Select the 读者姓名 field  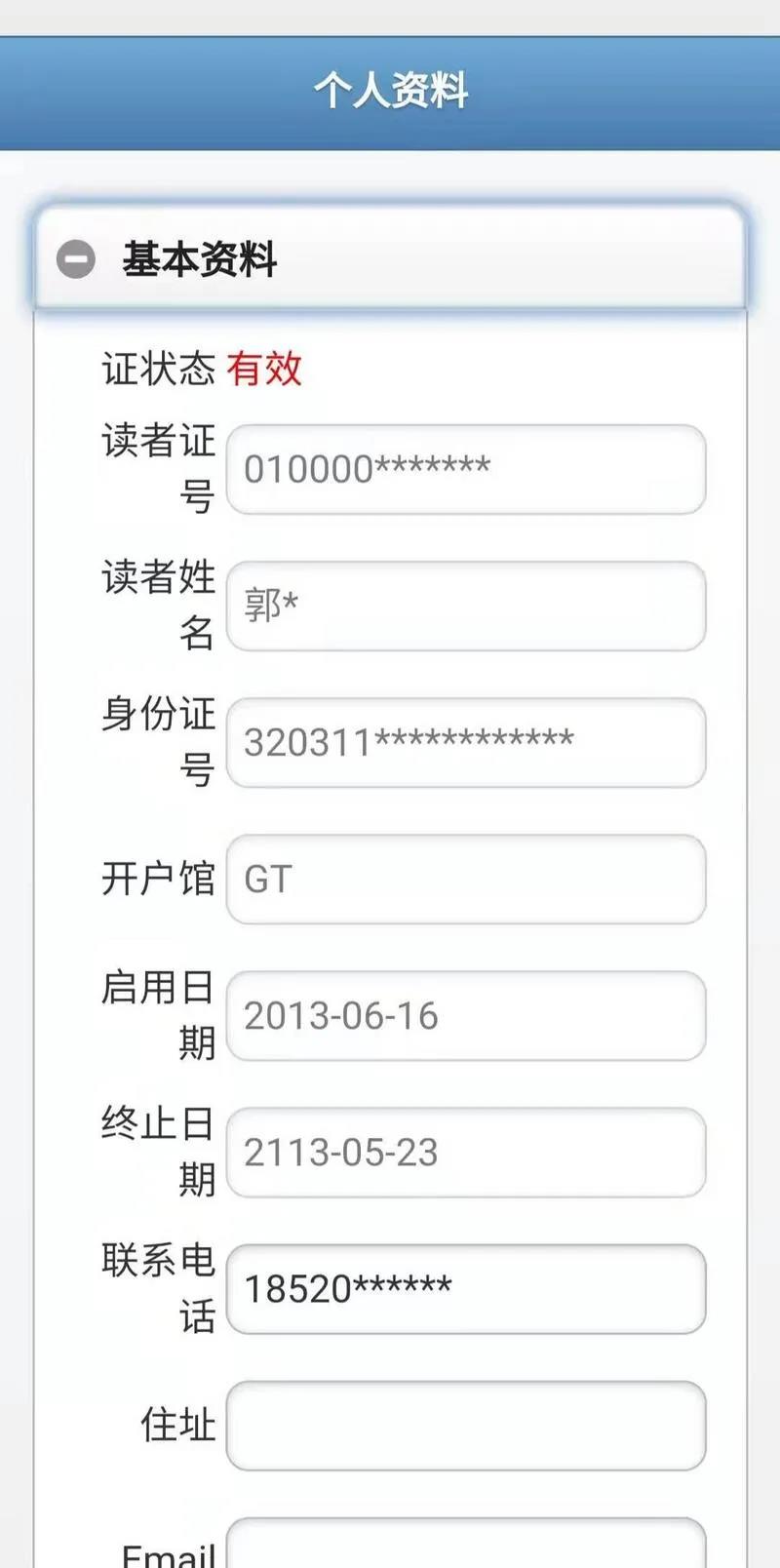(x=465, y=606)
